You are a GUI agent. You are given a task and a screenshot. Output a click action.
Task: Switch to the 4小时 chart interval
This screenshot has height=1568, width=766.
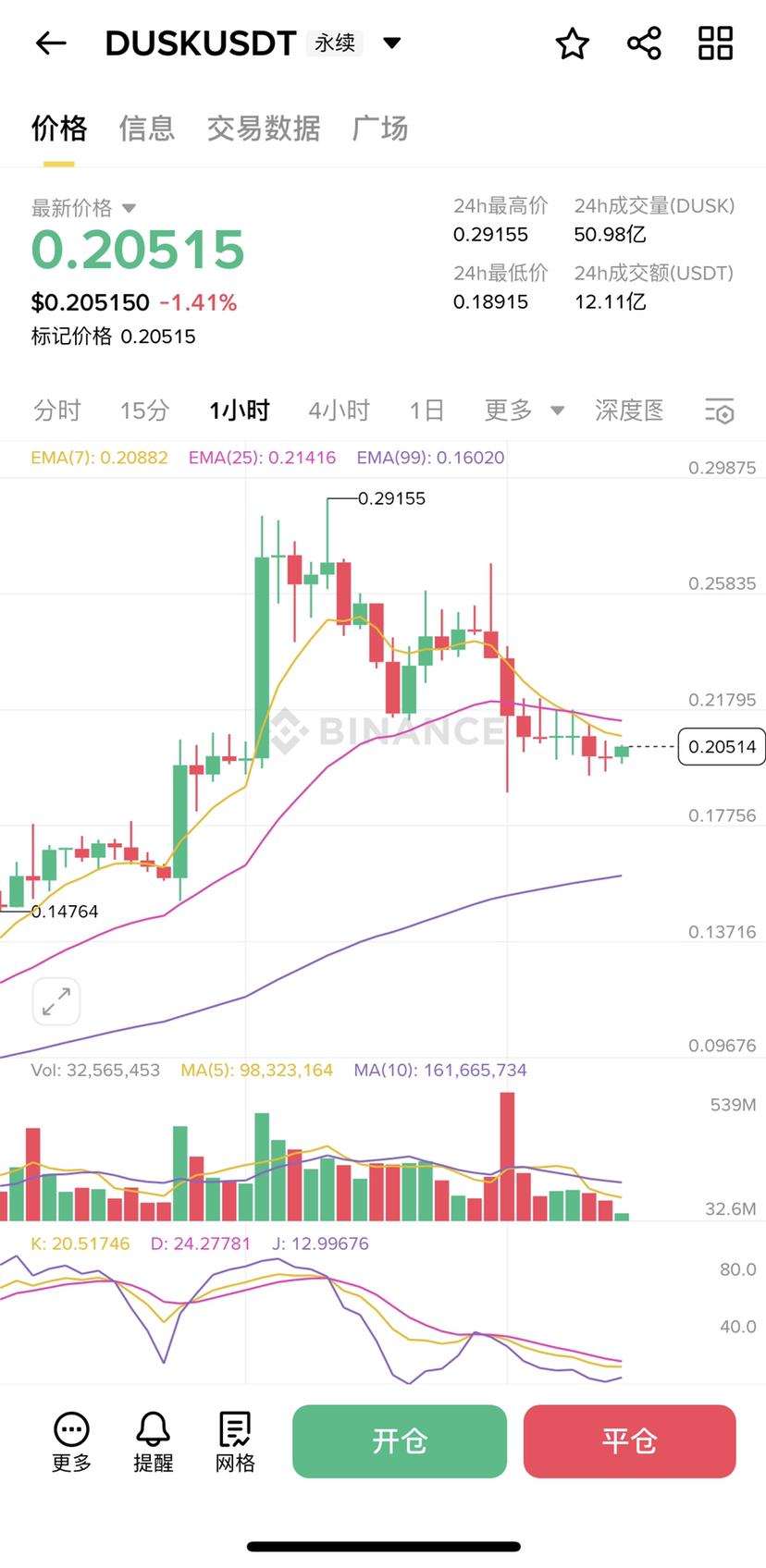click(339, 410)
